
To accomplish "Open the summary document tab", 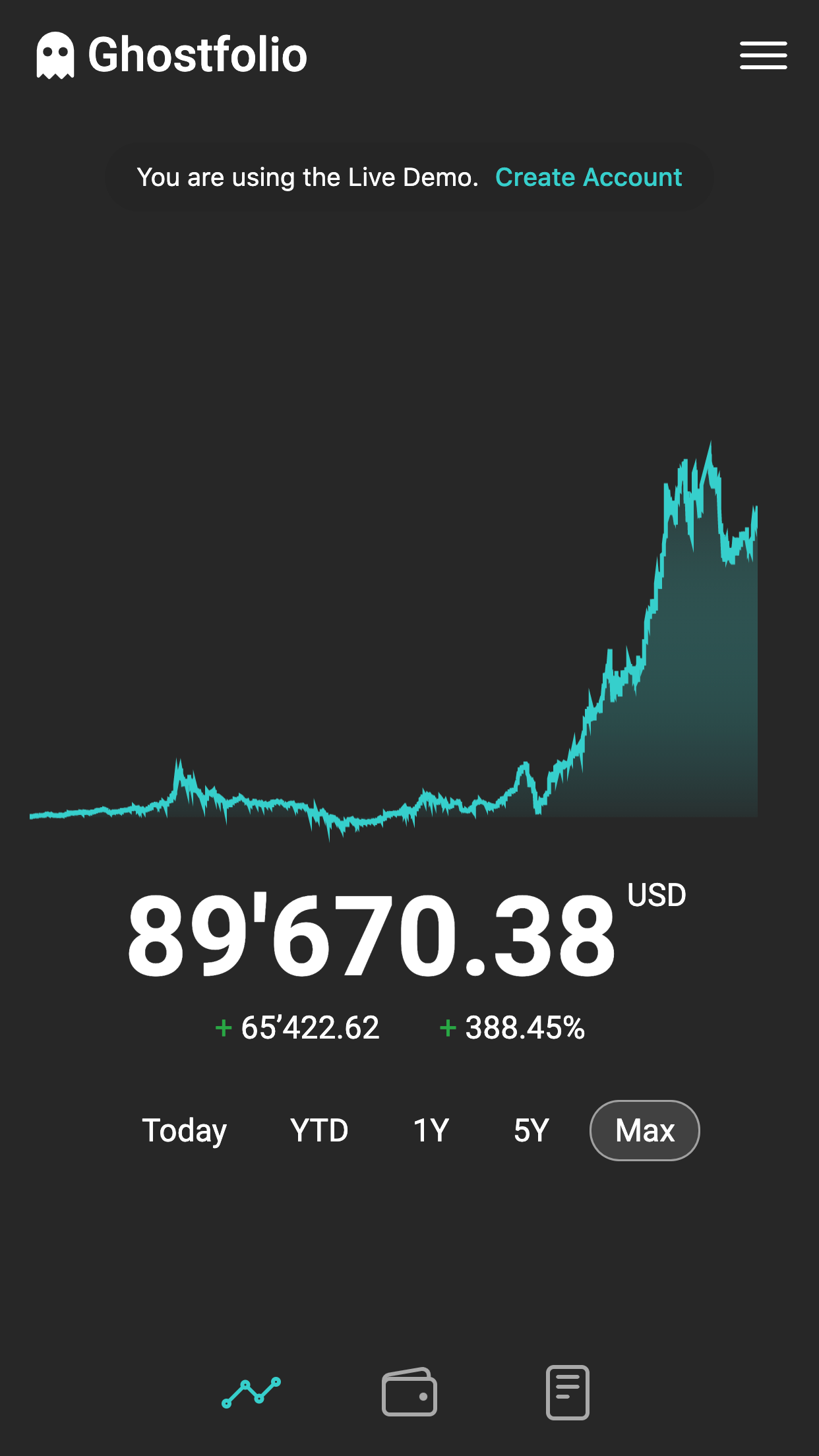I will 567,1393.
